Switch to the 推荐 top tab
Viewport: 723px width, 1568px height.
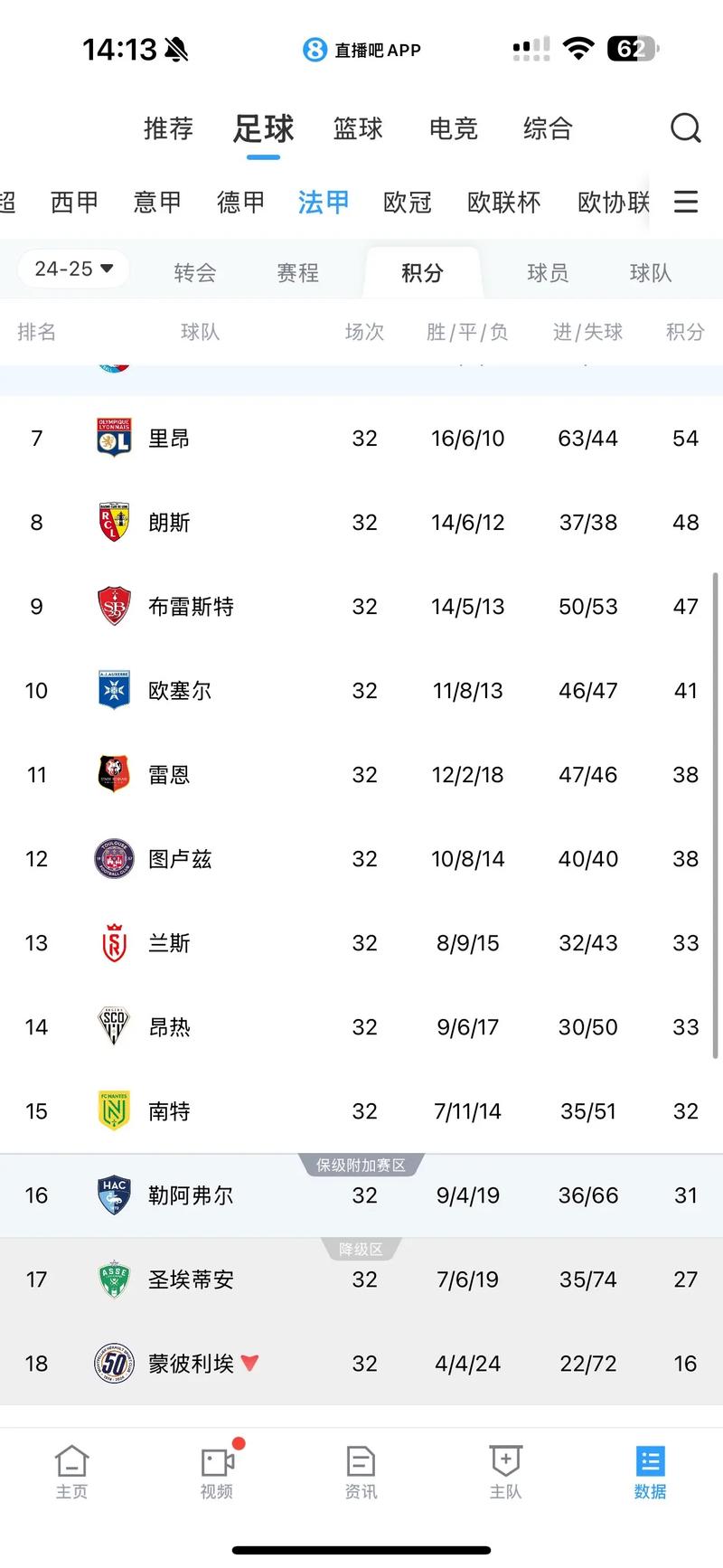pyautogui.click(x=168, y=128)
